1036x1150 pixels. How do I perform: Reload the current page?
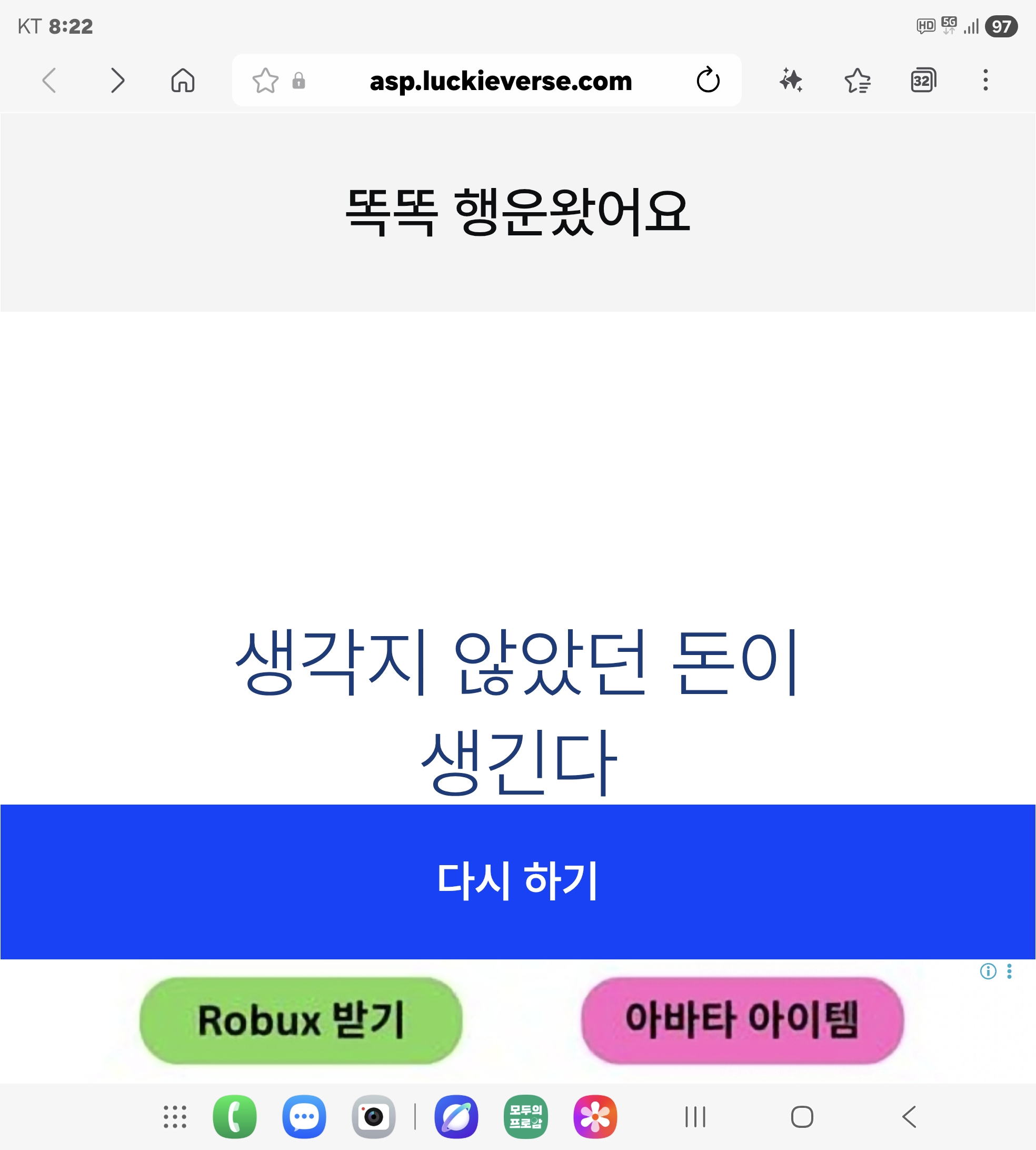pos(708,80)
